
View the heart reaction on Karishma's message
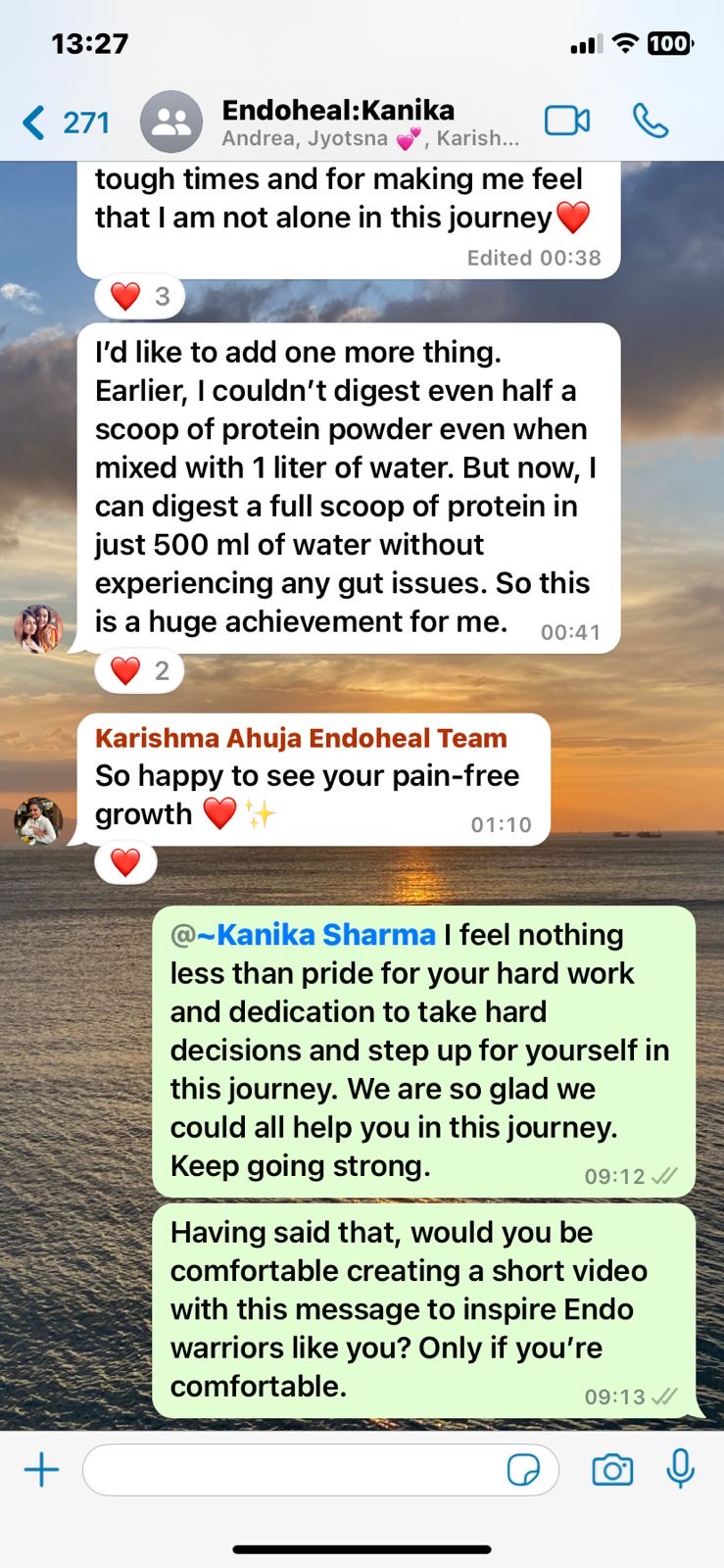point(125,863)
